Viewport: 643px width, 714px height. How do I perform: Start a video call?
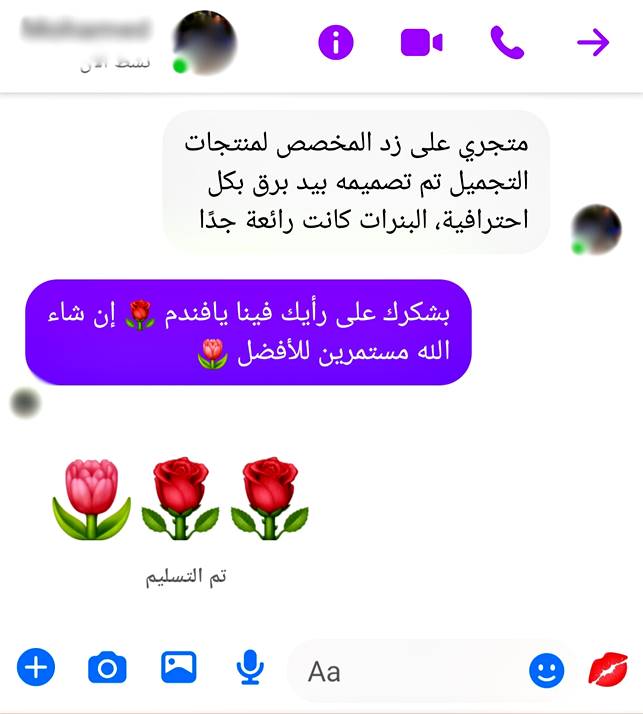coord(421,42)
